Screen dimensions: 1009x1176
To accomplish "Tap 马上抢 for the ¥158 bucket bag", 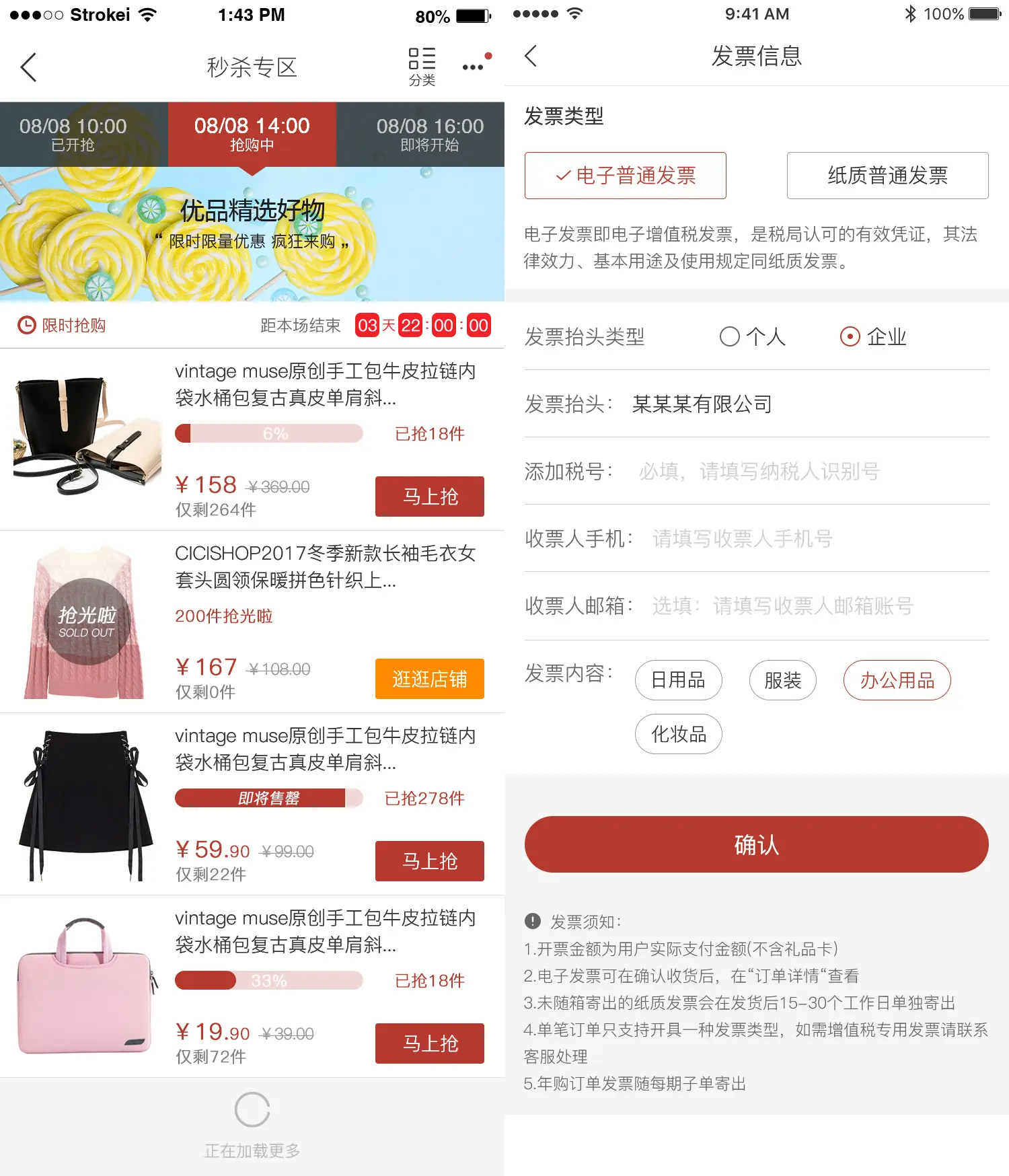I will pyautogui.click(x=429, y=497).
